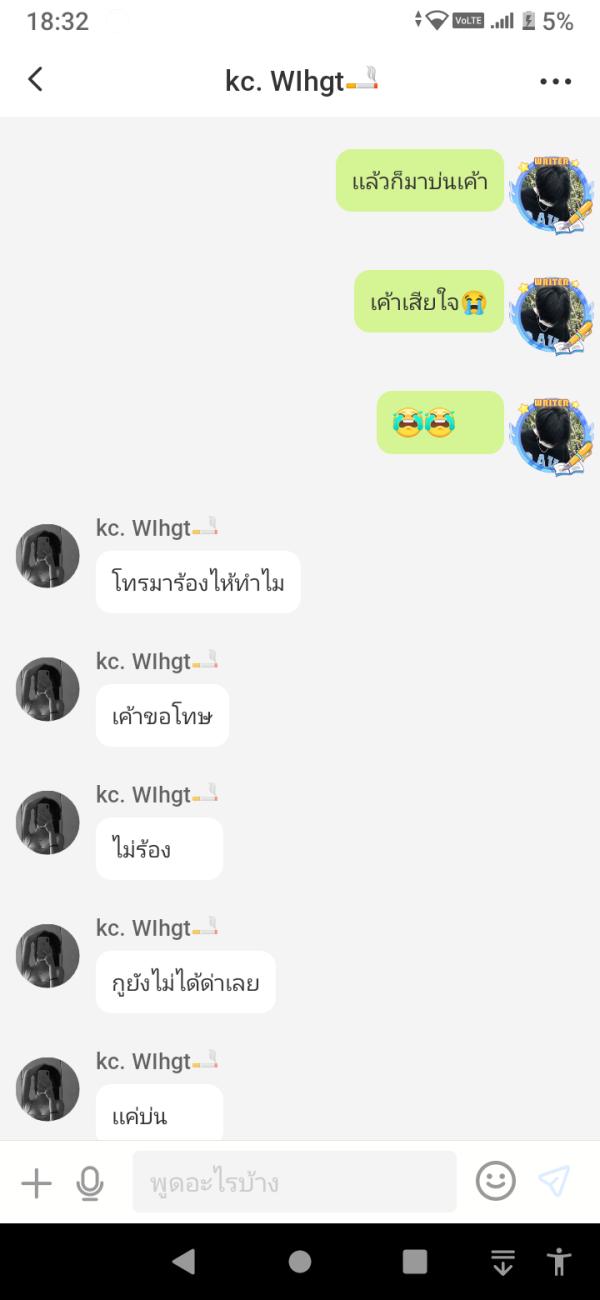Open the emoji smiley picker
The height and width of the screenshot is (1300, 600).
(495, 1182)
